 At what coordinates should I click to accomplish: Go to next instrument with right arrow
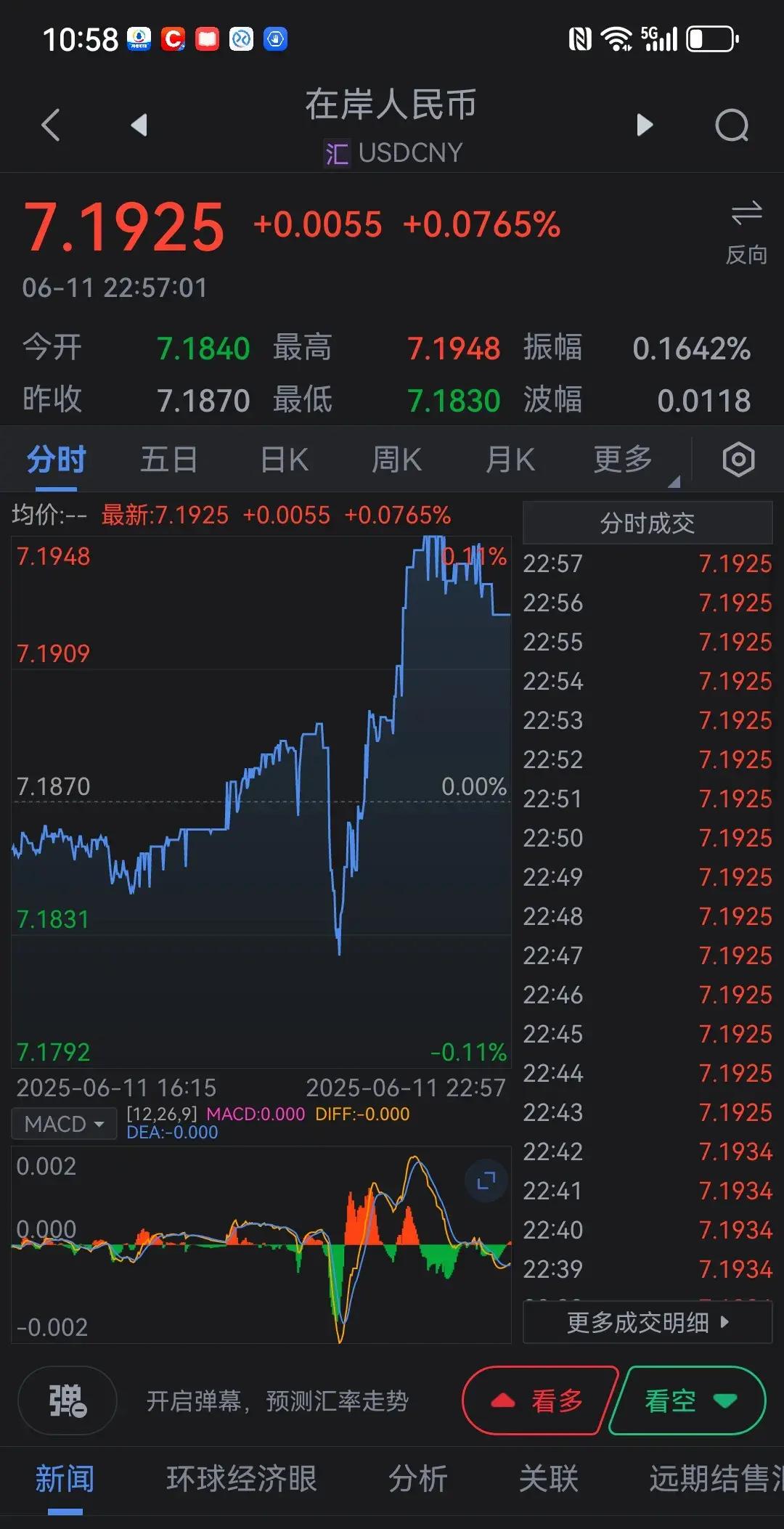(645, 125)
